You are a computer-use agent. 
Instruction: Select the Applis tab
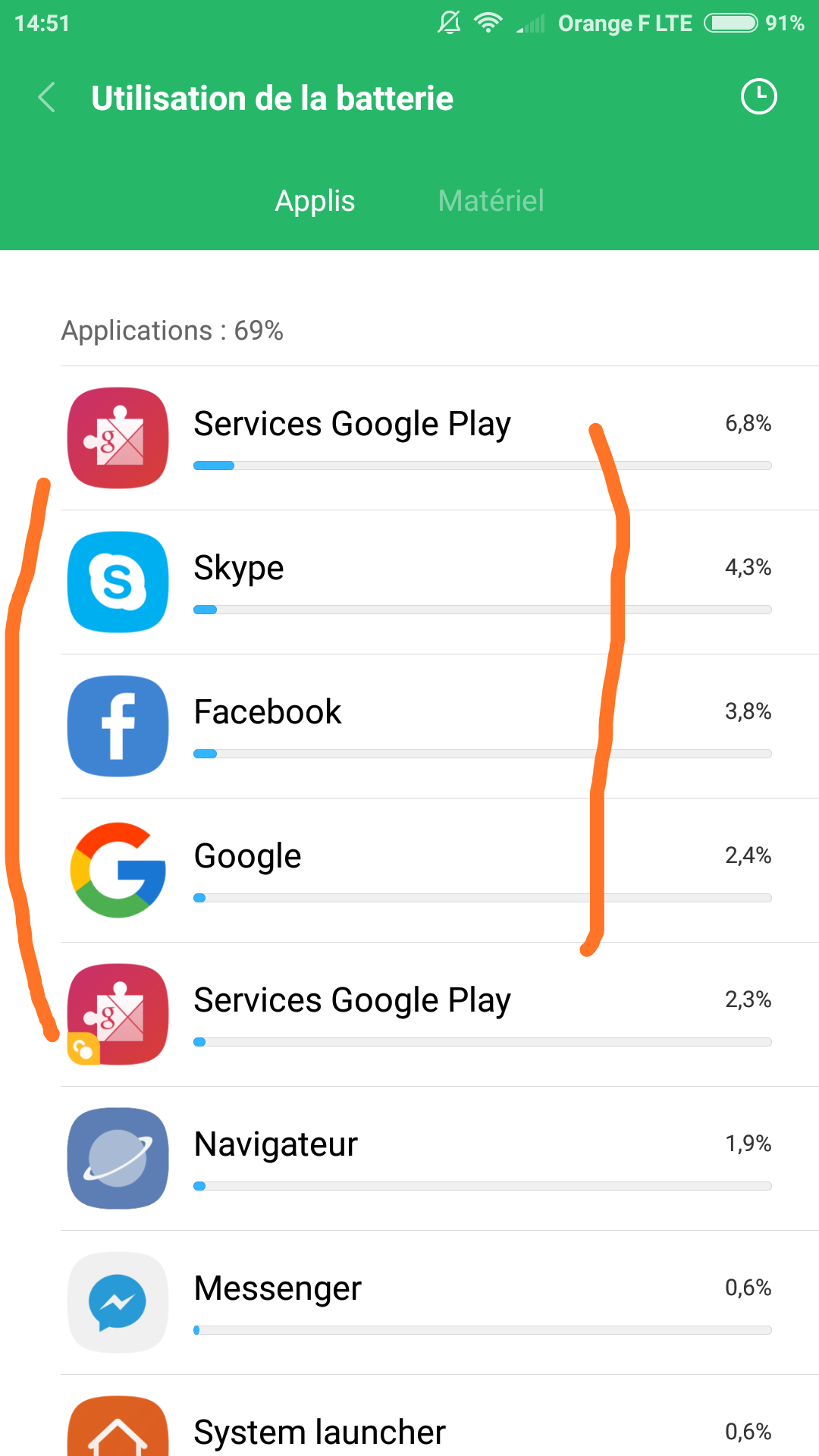(315, 201)
